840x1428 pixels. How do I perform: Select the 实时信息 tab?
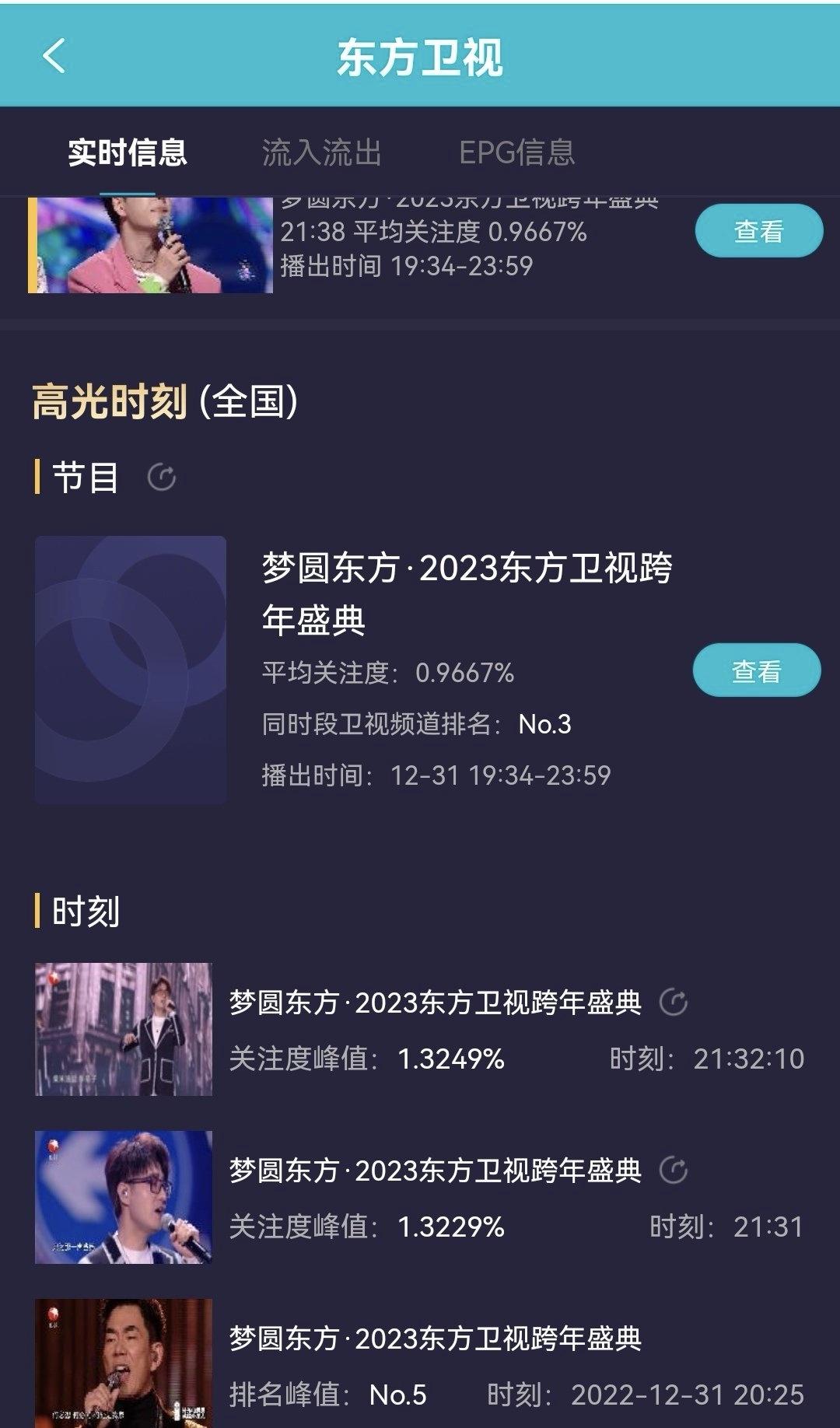pos(128,152)
